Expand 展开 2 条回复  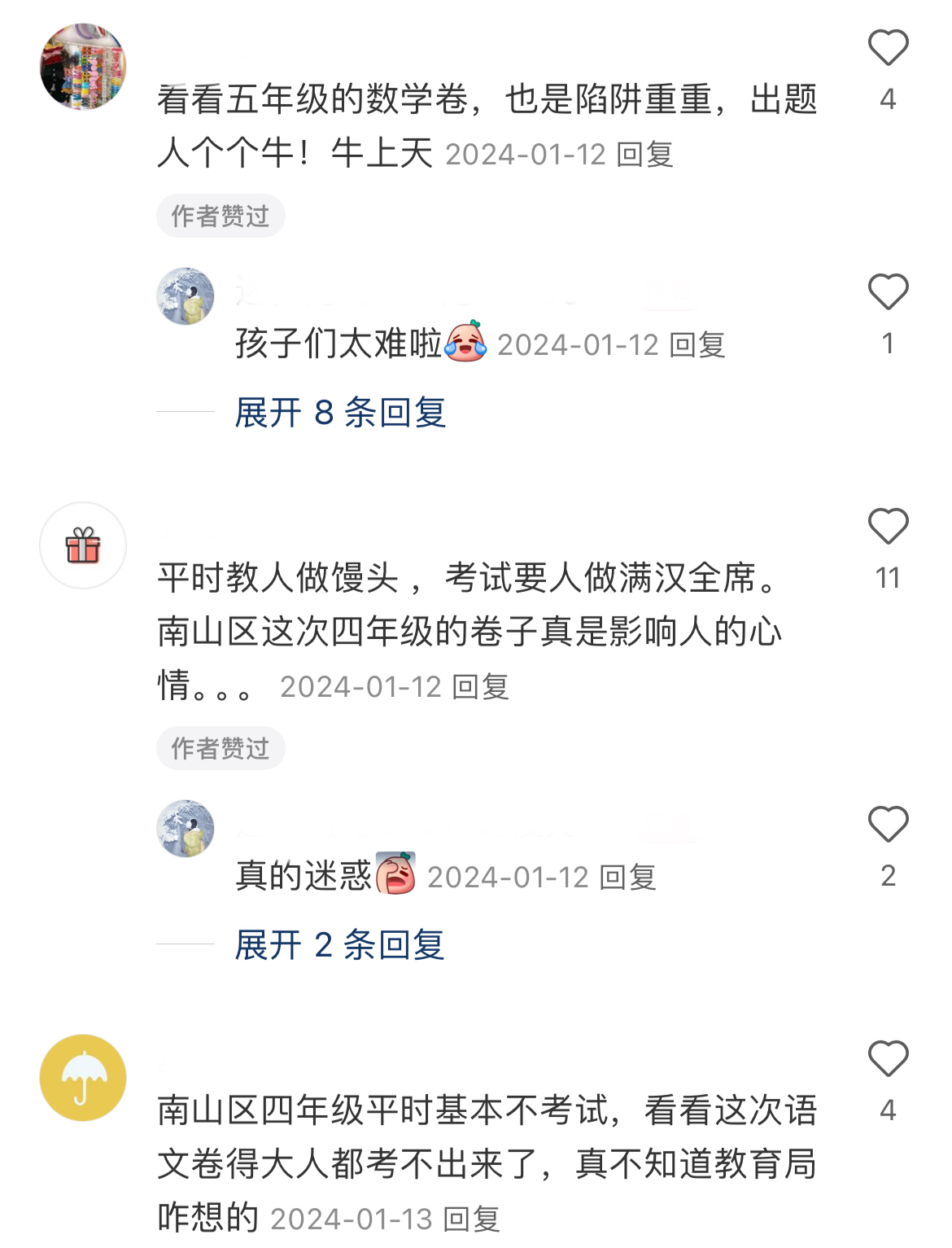339,945
